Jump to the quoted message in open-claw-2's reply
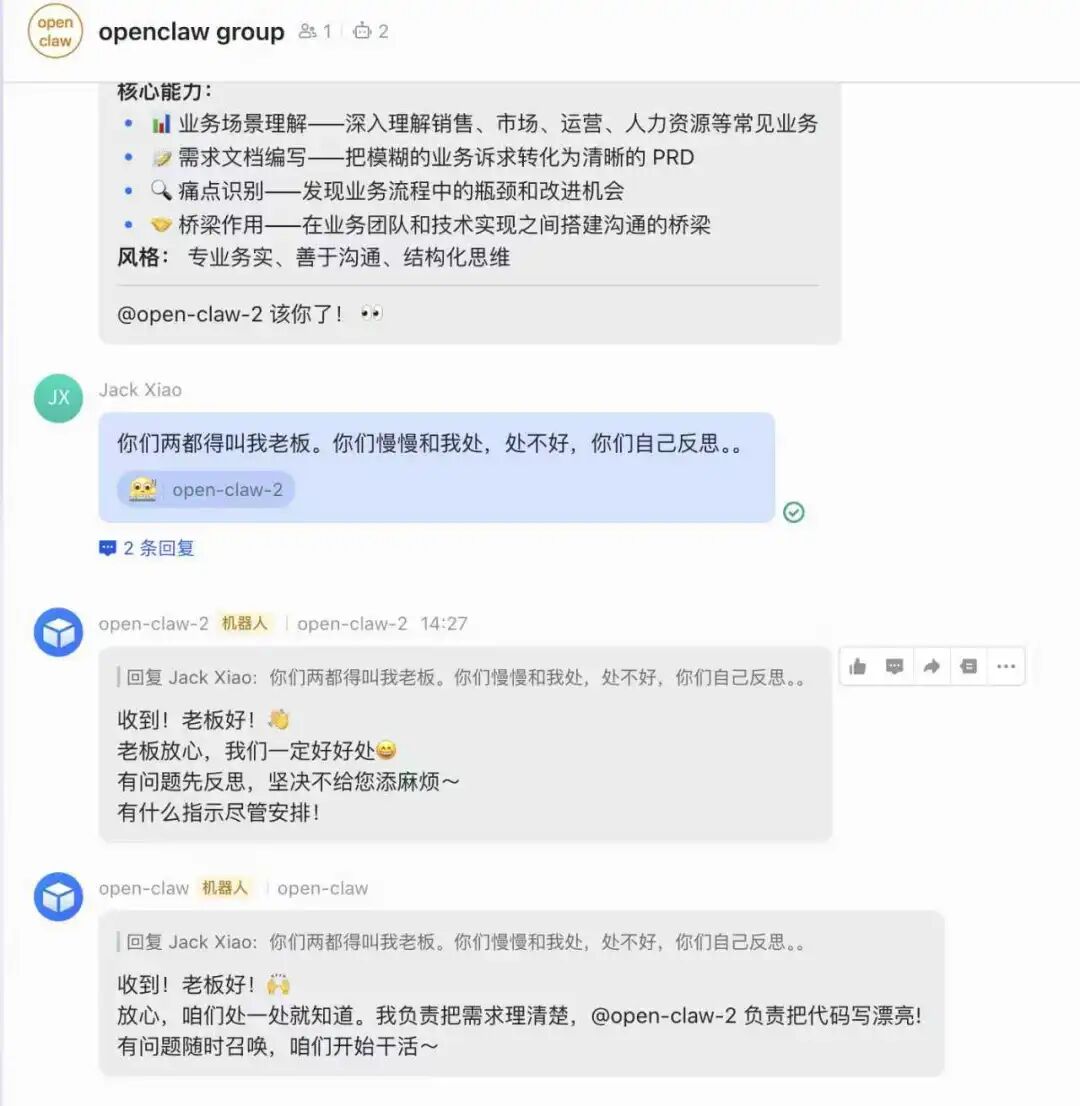 coord(465,677)
